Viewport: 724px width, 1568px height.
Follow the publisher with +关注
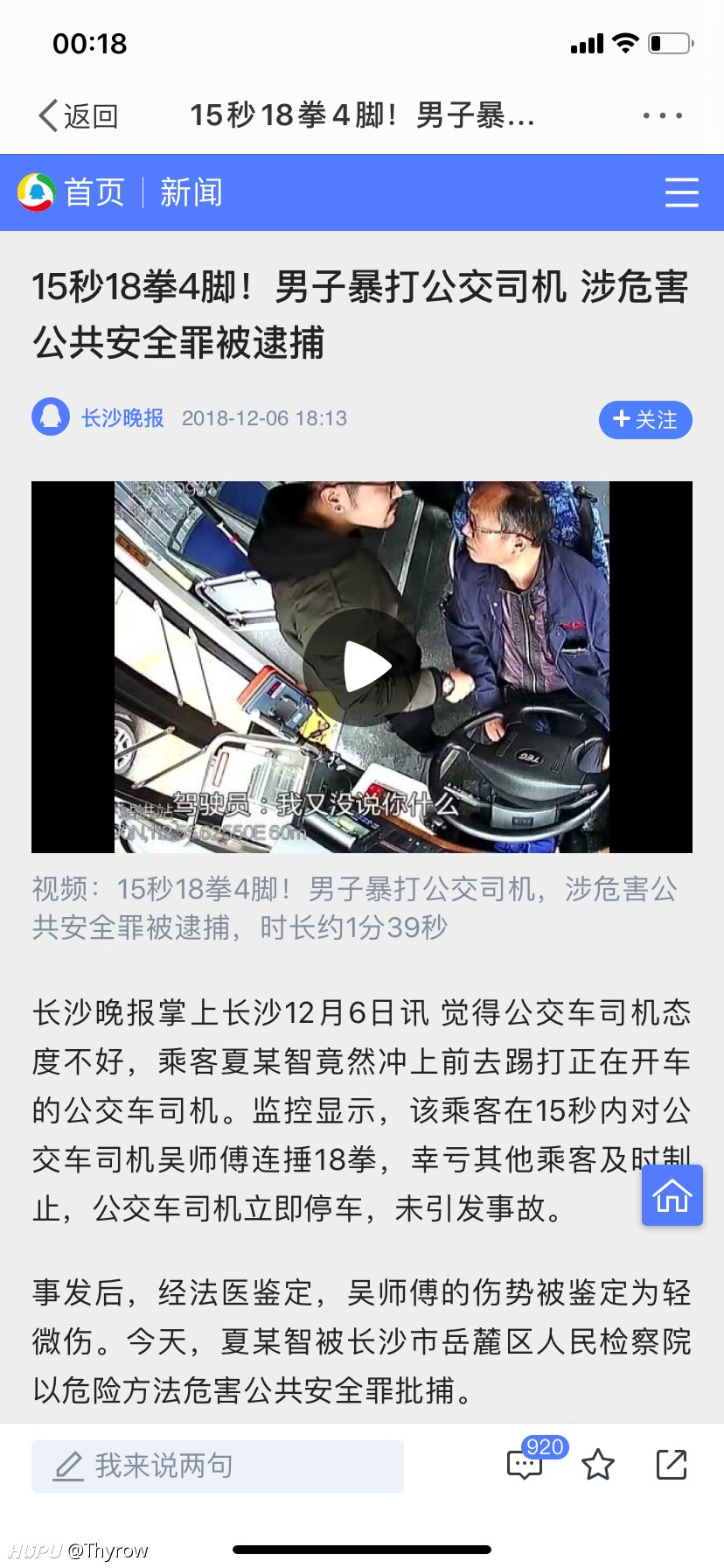point(645,420)
